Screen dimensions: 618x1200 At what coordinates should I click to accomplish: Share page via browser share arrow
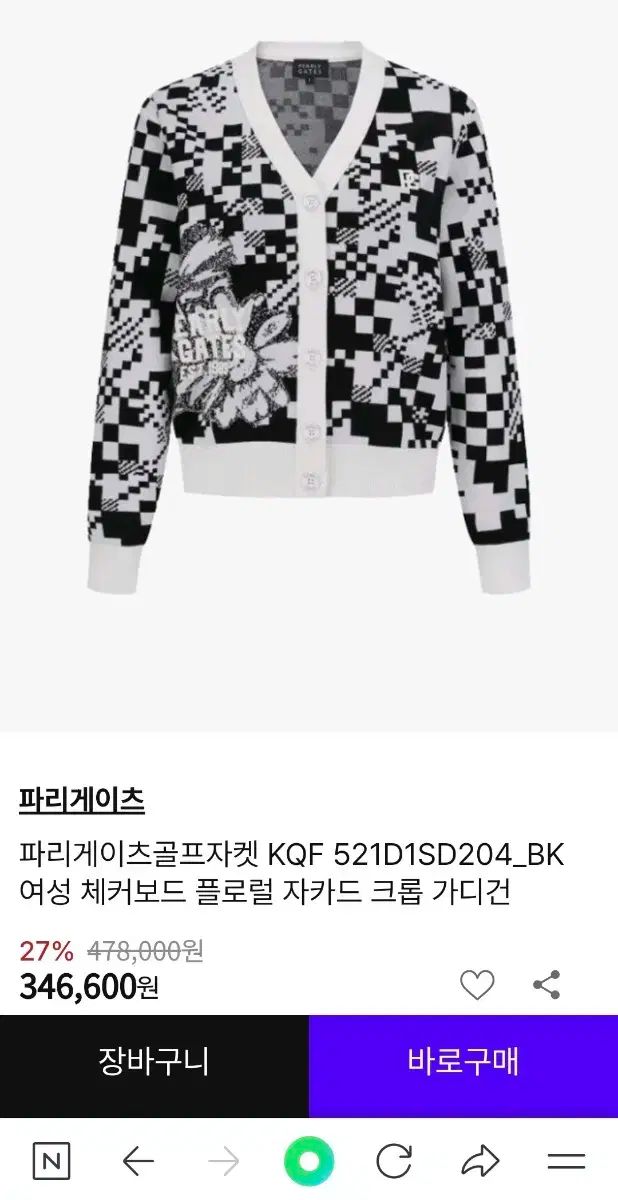click(481, 1161)
